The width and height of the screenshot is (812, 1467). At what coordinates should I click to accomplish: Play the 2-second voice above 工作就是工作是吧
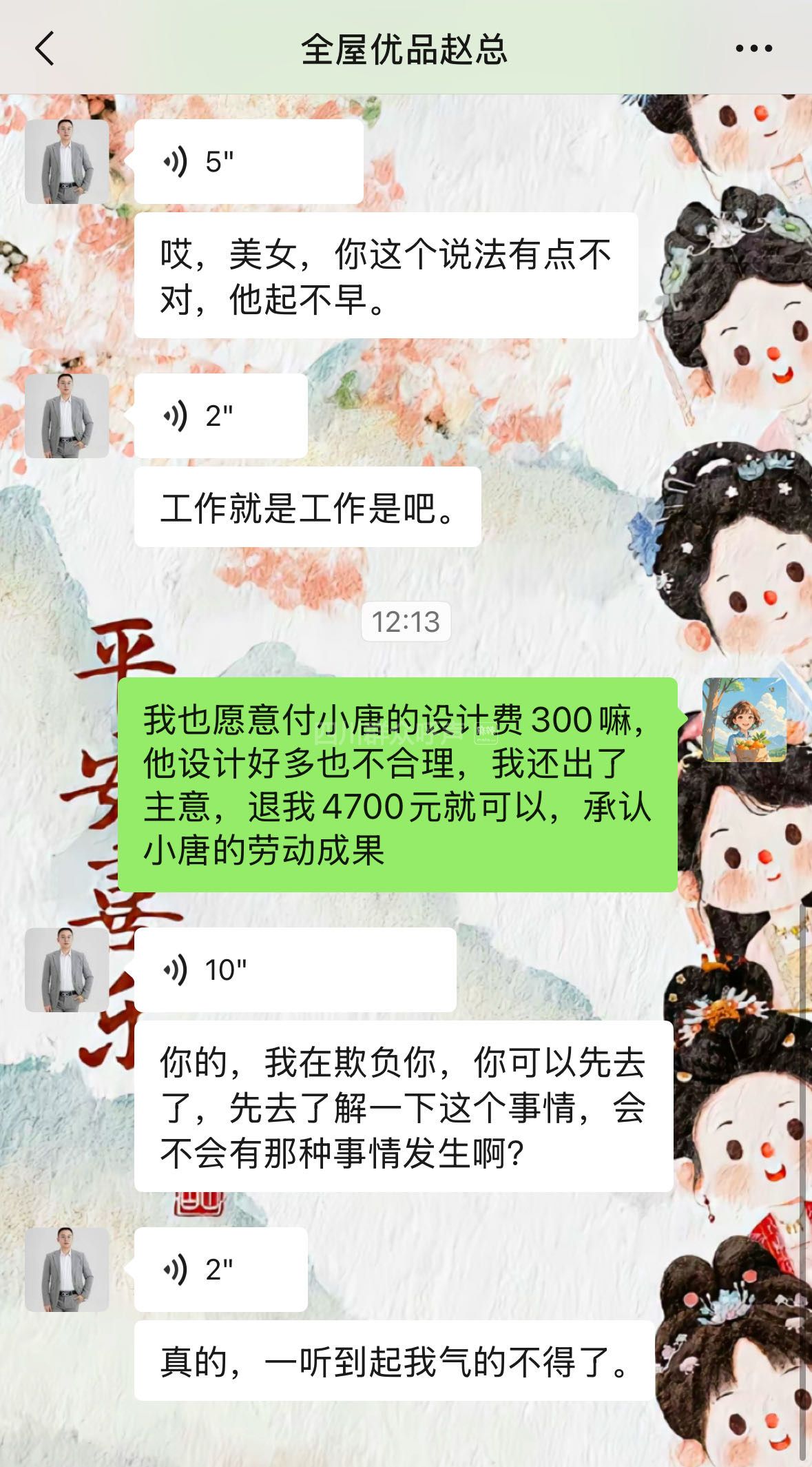click(x=220, y=416)
